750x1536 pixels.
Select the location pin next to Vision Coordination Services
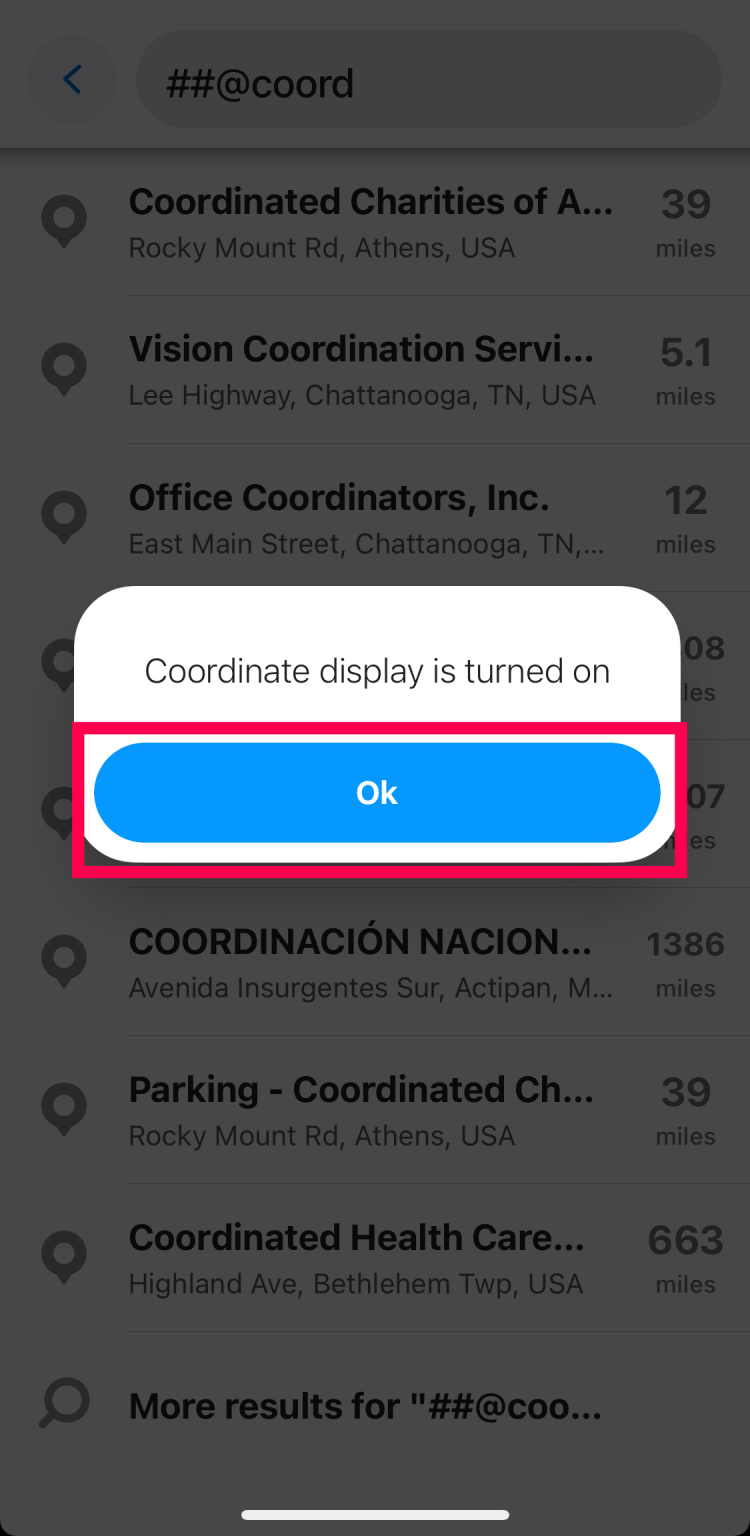point(64,369)
